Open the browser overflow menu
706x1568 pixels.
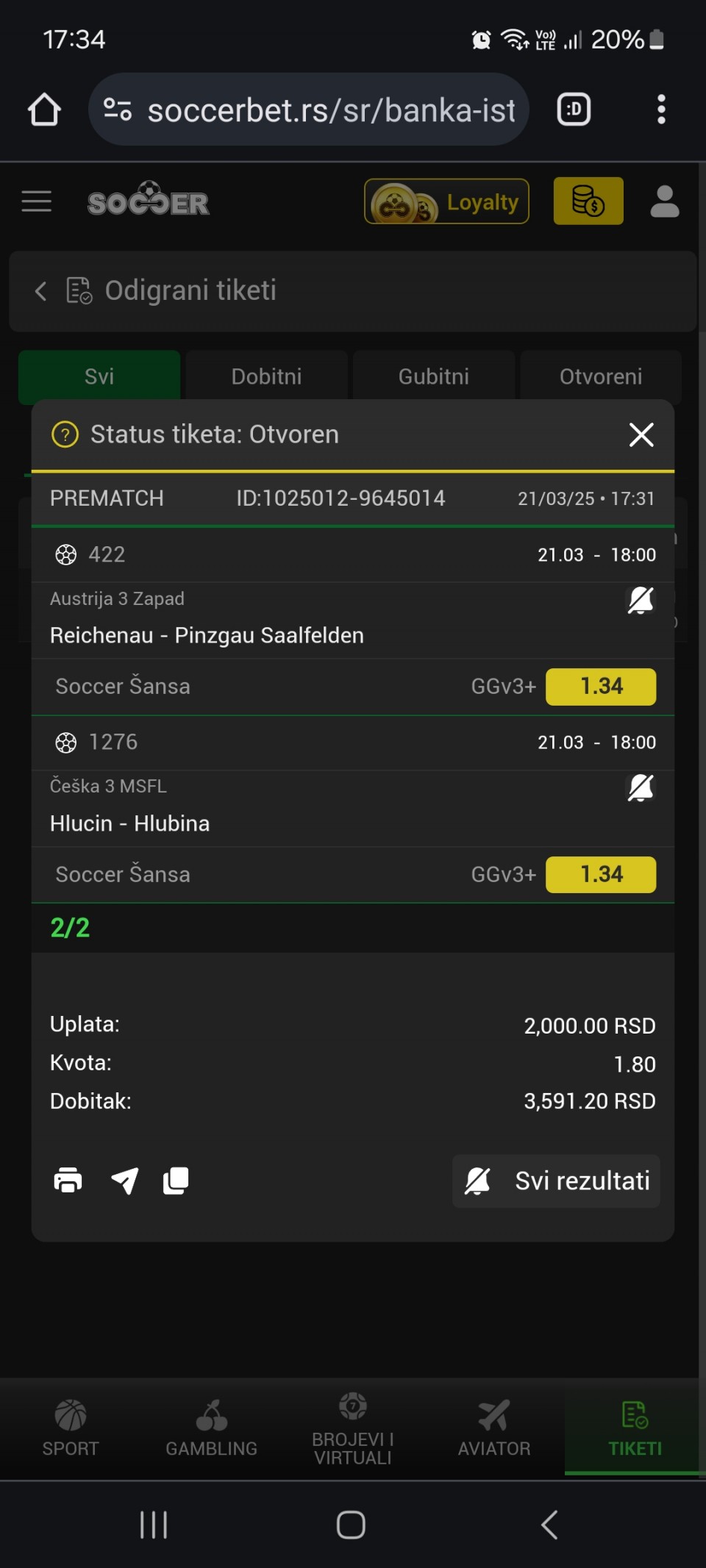pos(661,110)
